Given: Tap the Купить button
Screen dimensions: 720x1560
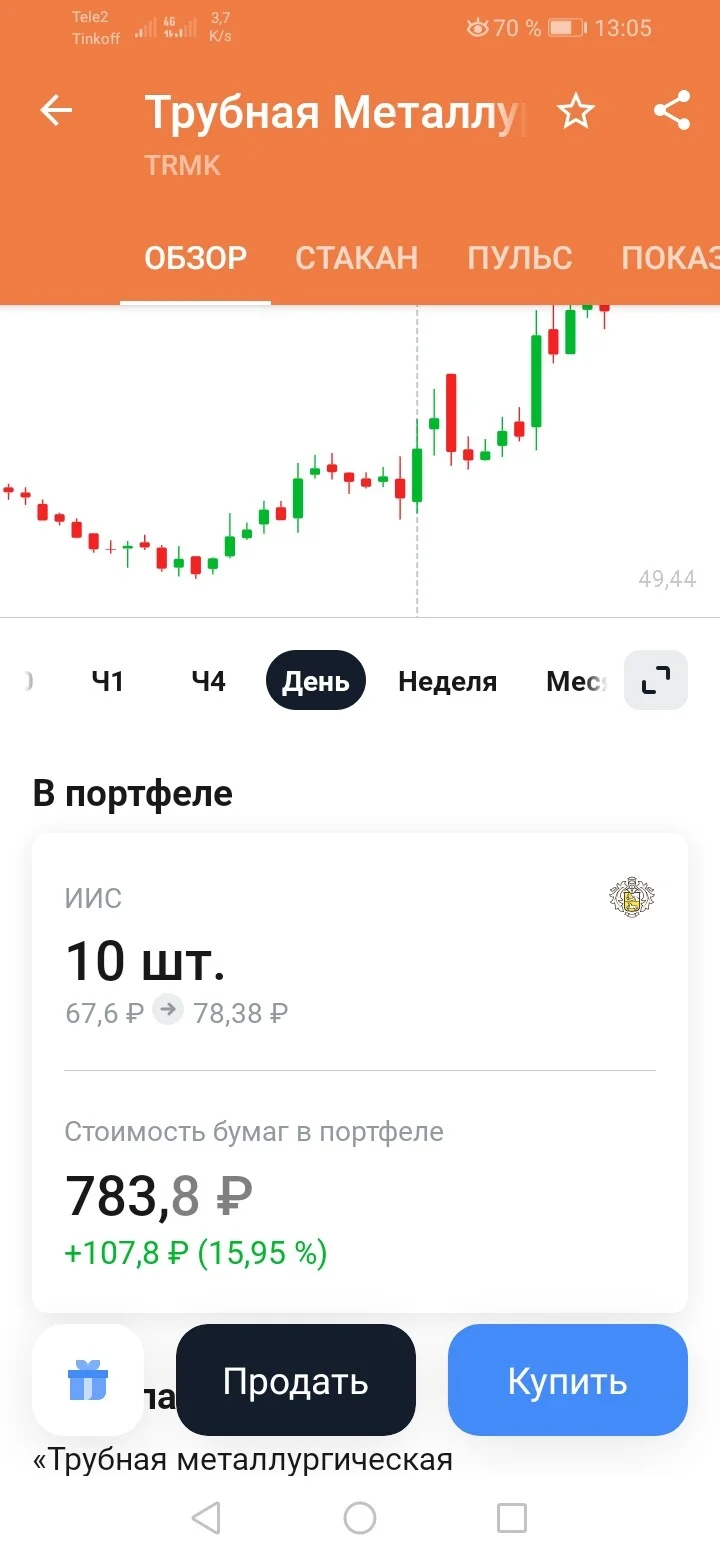Looking at the screenshot, I should pos(568,1380).
